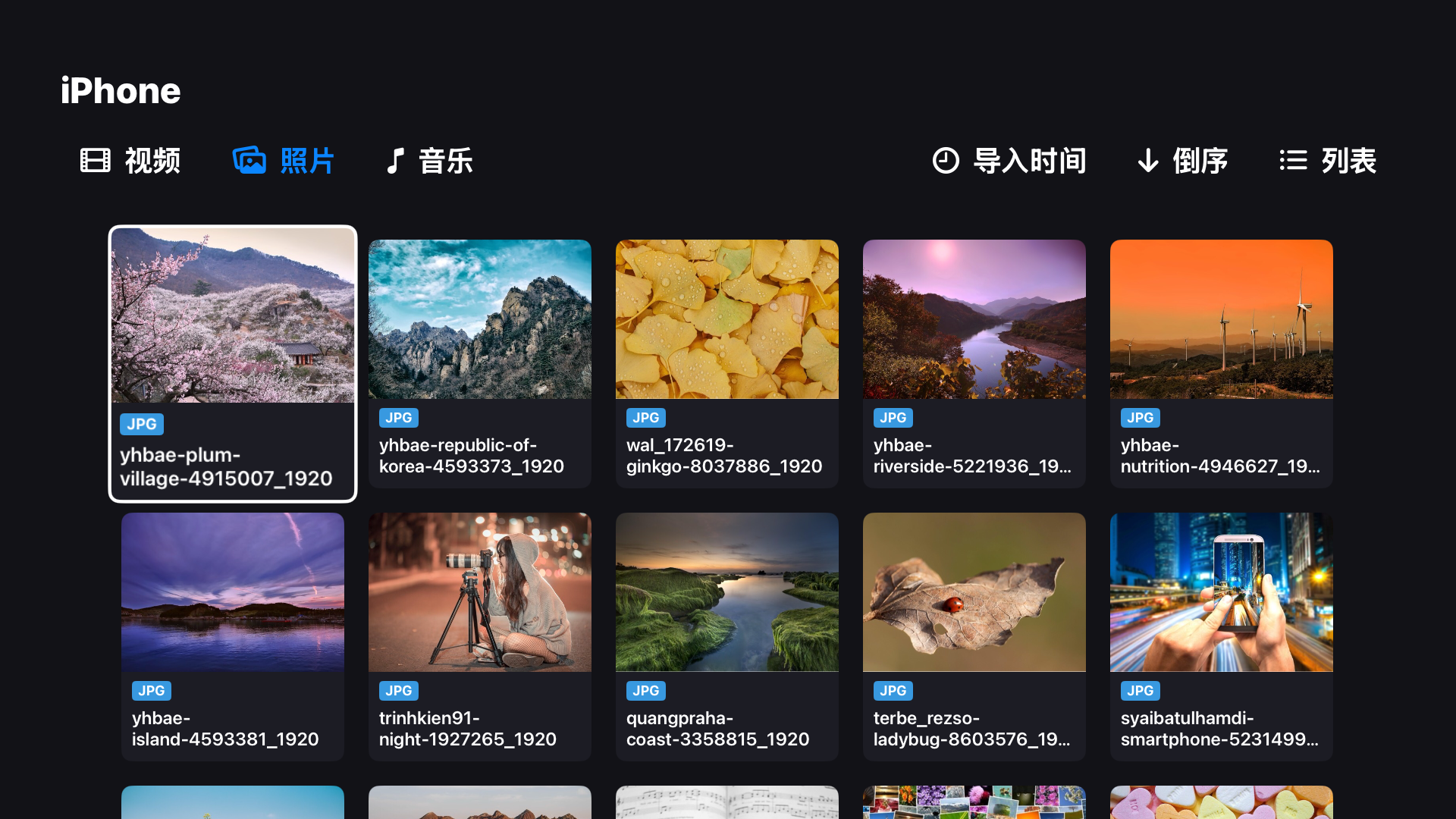The height and width of the screenshot is (819, 1456).
Task: Open yhbae-island photo
Action: point(233,637)
